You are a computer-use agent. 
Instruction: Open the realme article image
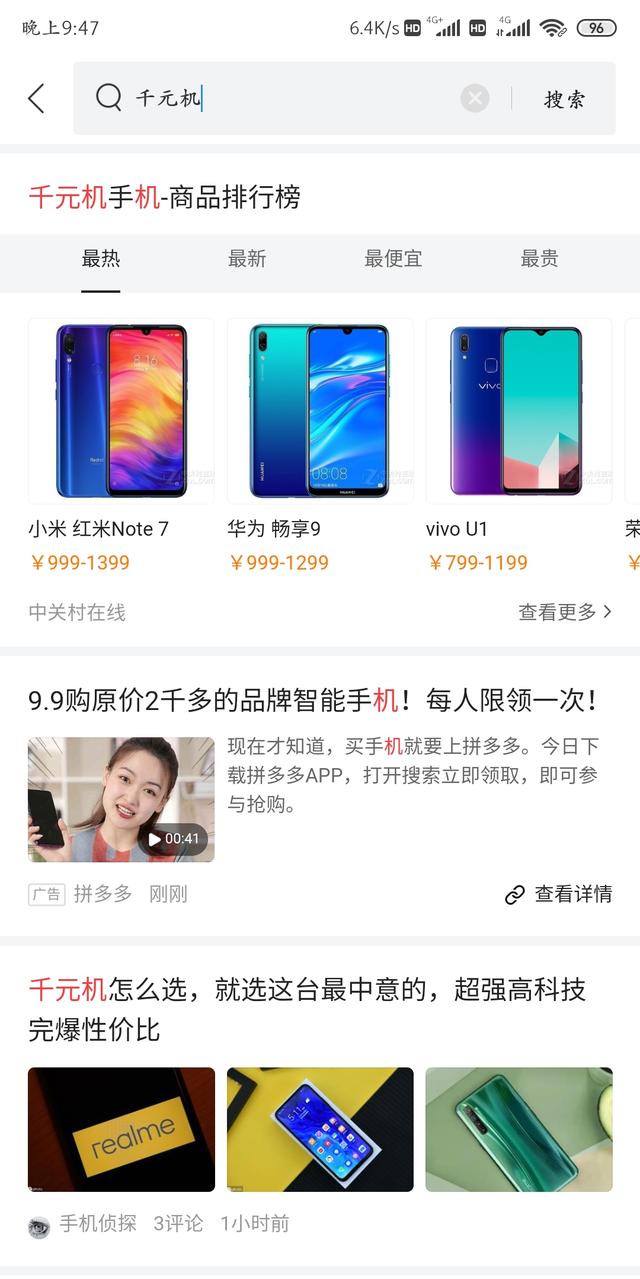tap(121, 1129)
